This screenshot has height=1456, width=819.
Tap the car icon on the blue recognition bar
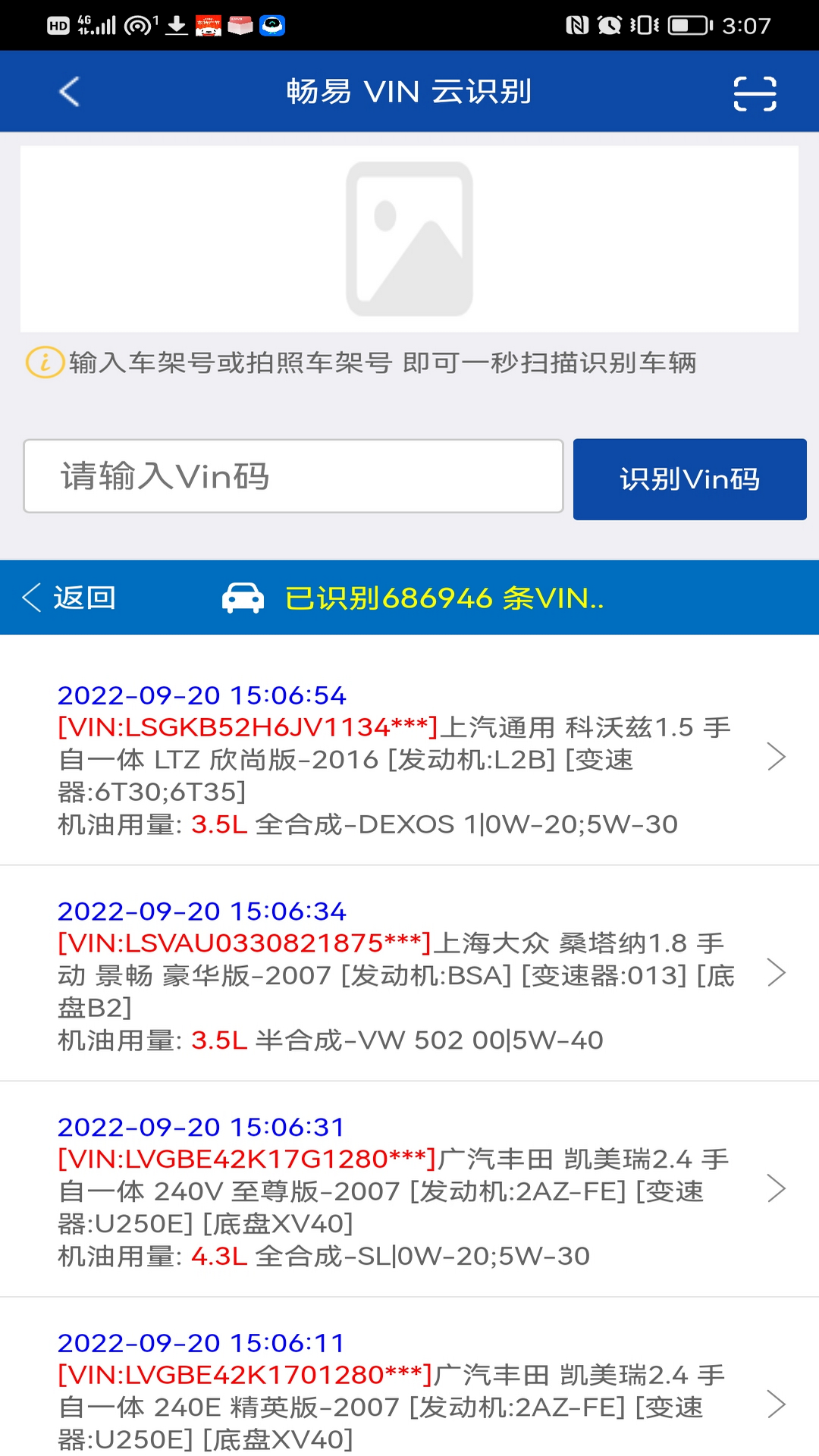[243, 598]
